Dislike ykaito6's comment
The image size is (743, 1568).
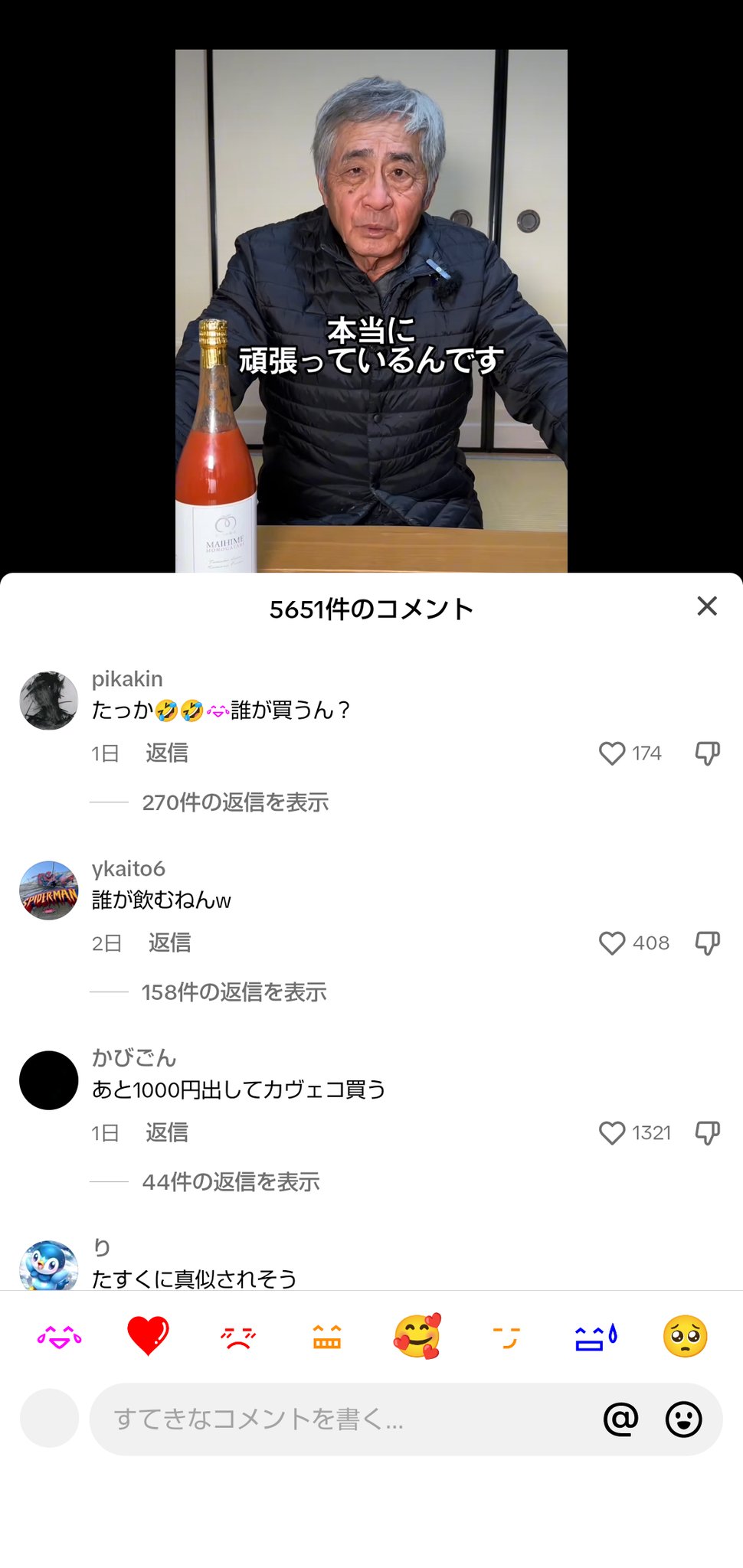707,943
